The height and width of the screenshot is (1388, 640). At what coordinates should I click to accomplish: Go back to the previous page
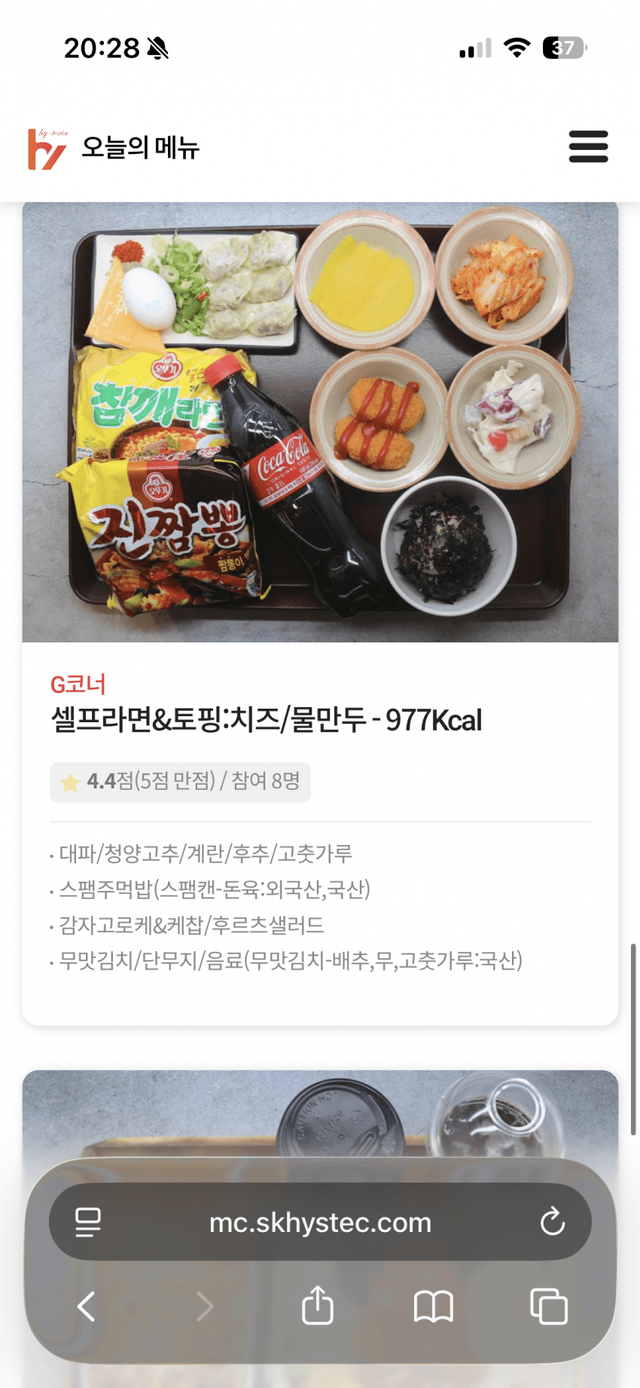tap(86, 1306)
